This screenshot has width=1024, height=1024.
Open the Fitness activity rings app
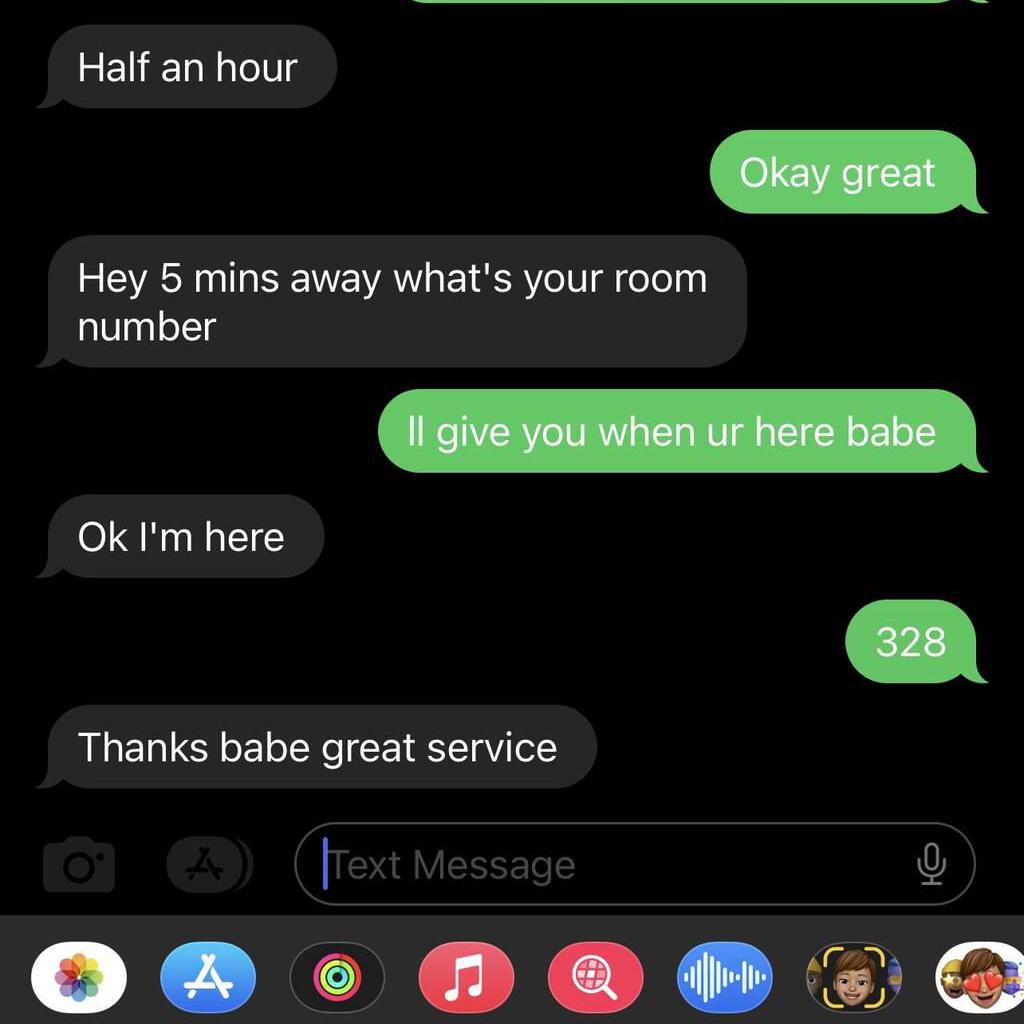[337, 977]
